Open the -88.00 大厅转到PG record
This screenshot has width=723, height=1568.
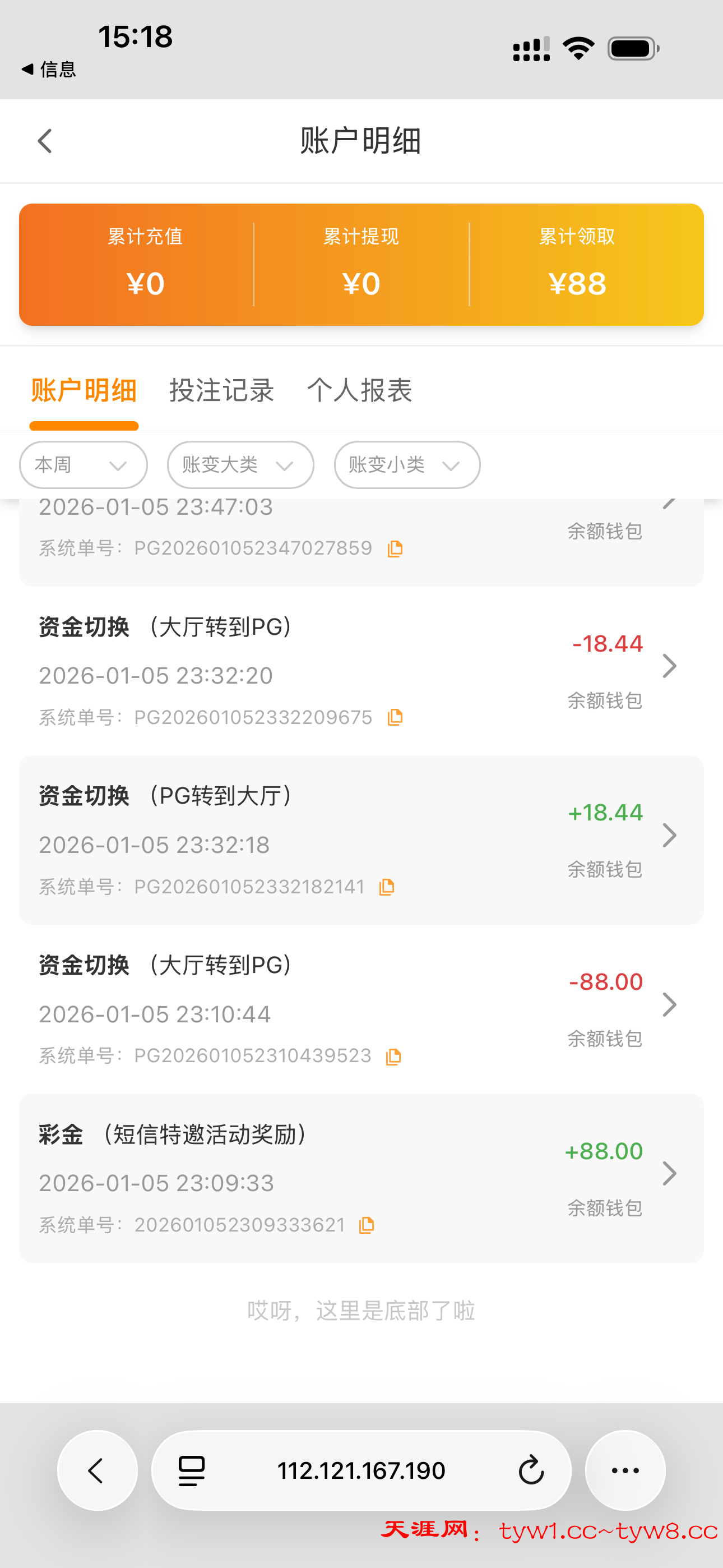669,1004
